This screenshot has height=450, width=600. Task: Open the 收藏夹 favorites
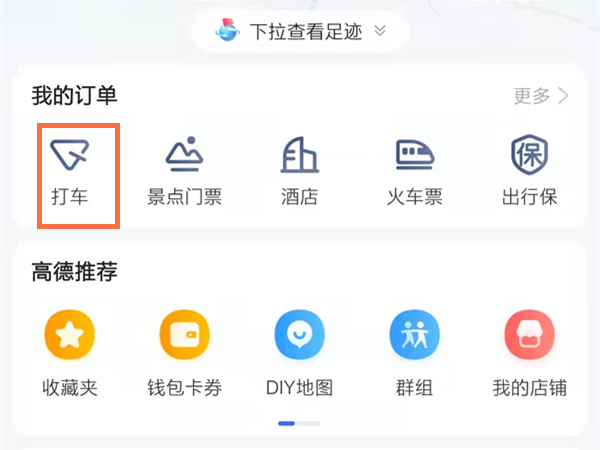pos(70,352)
